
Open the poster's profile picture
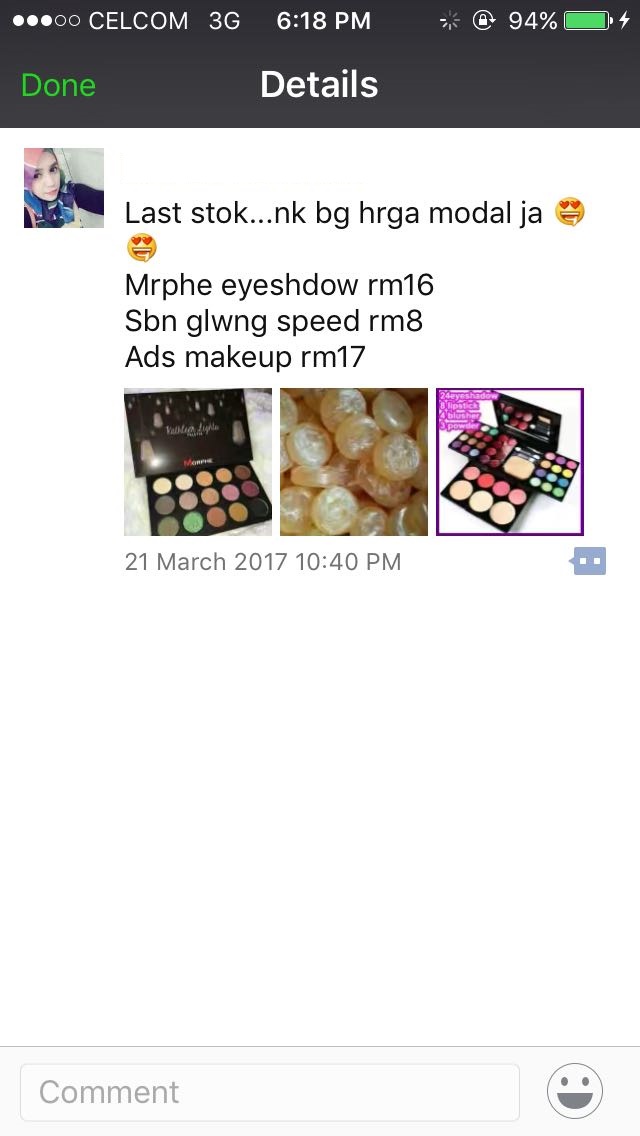point(64,188)
